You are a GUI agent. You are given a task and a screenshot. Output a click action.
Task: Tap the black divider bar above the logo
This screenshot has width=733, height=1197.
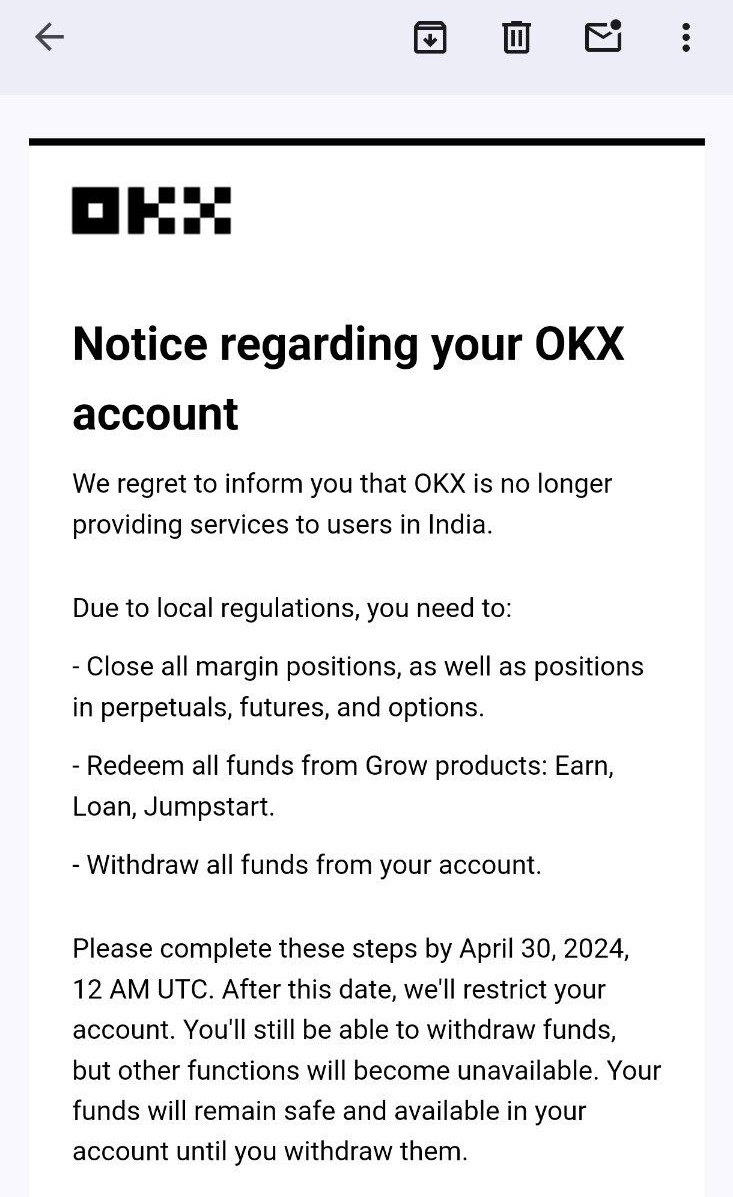[x=366, y=139]
